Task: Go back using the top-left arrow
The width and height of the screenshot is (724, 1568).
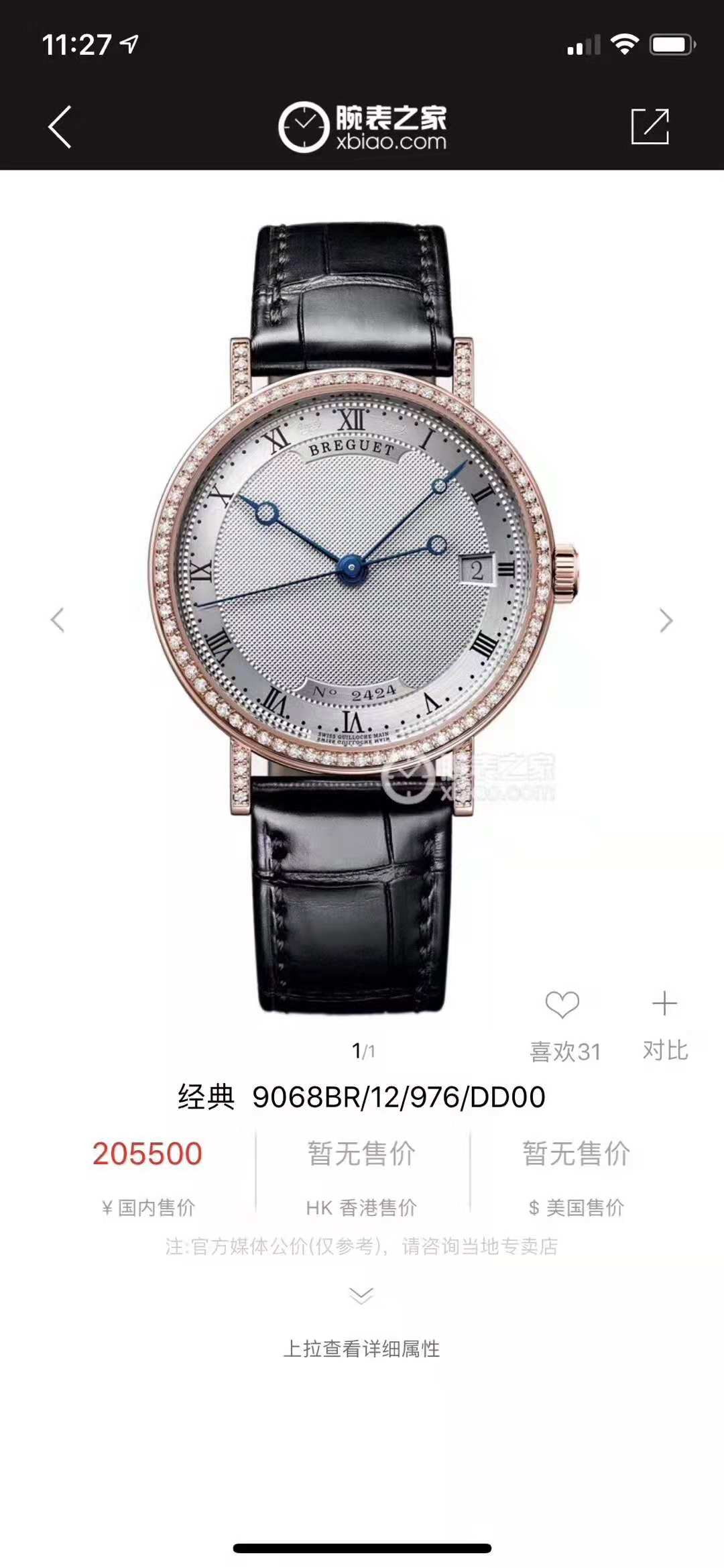Action: [x=60, y=127]
